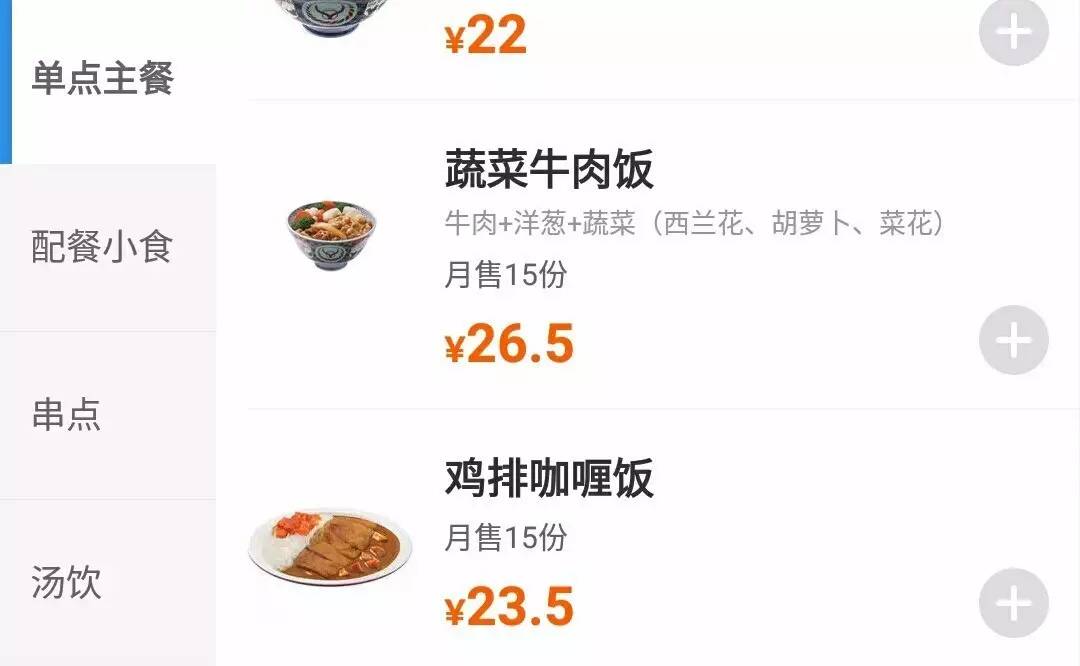The width and height of the screenshot is (1080, 666).
Task: Go to the 汤饮 category
Action: (x=67, y=583)
